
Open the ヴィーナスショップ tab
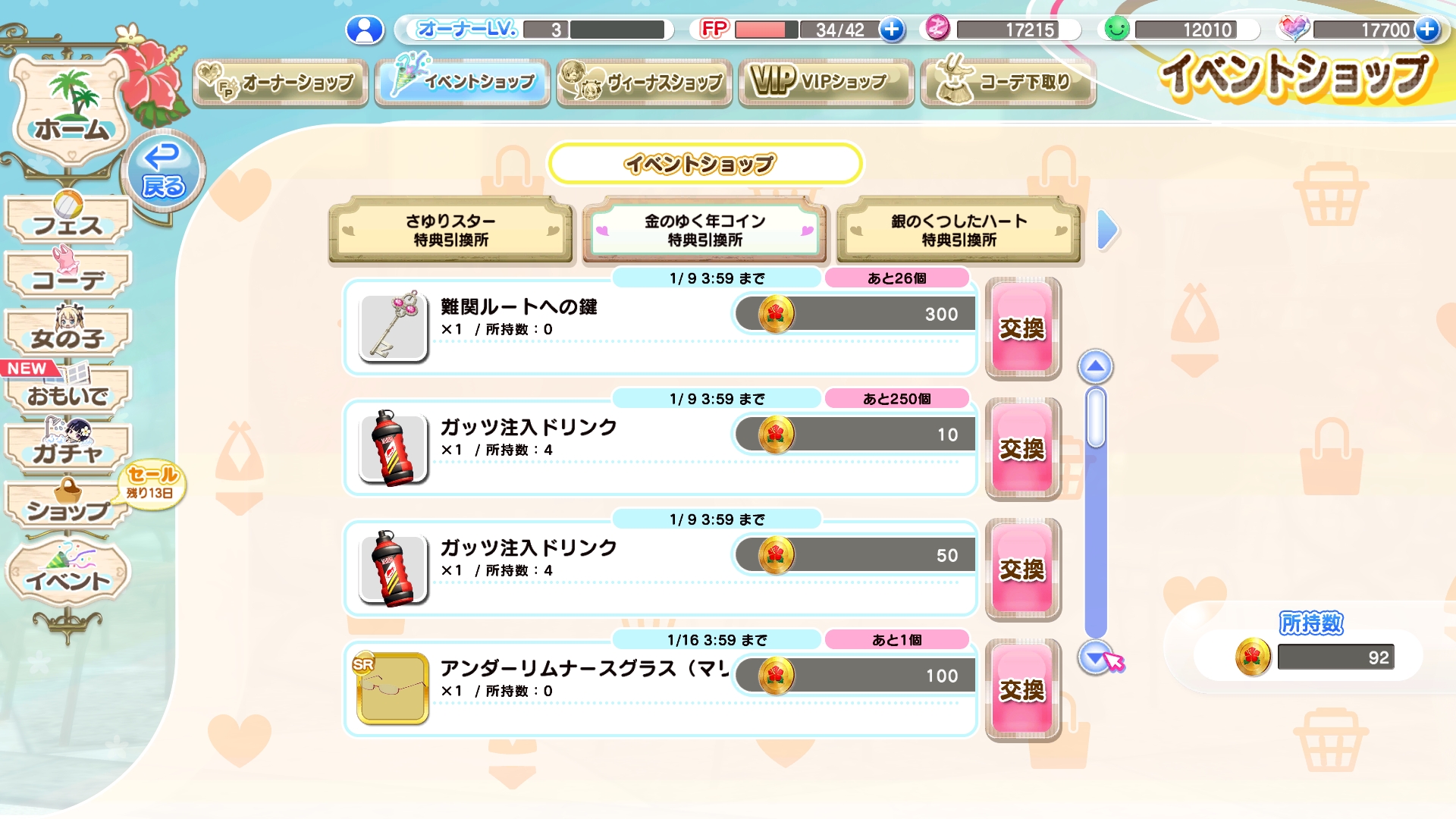click(x=644, y=82)
